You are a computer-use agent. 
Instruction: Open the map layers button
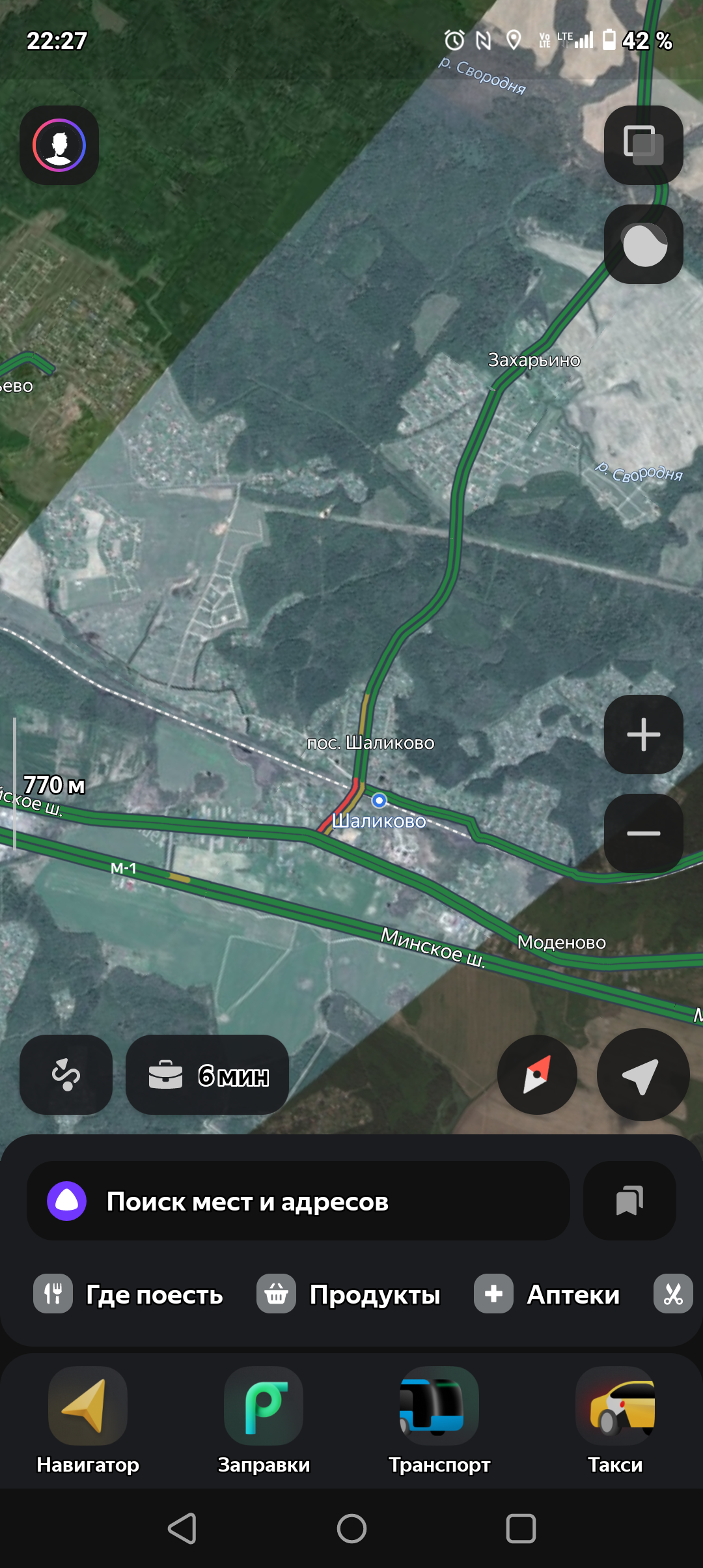[643, 145]
